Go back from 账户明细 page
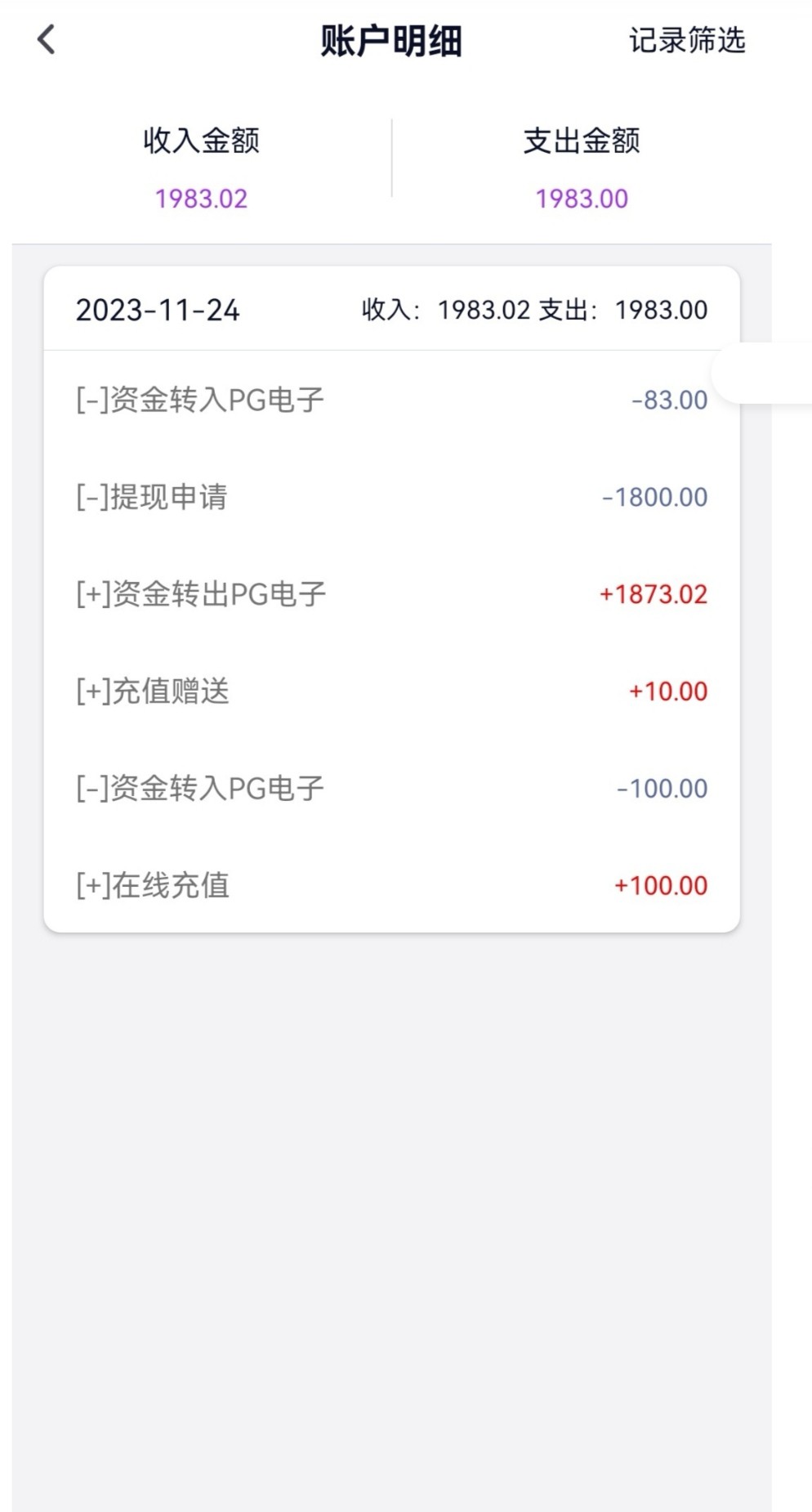812x1512 pixels. click(47, 39)
